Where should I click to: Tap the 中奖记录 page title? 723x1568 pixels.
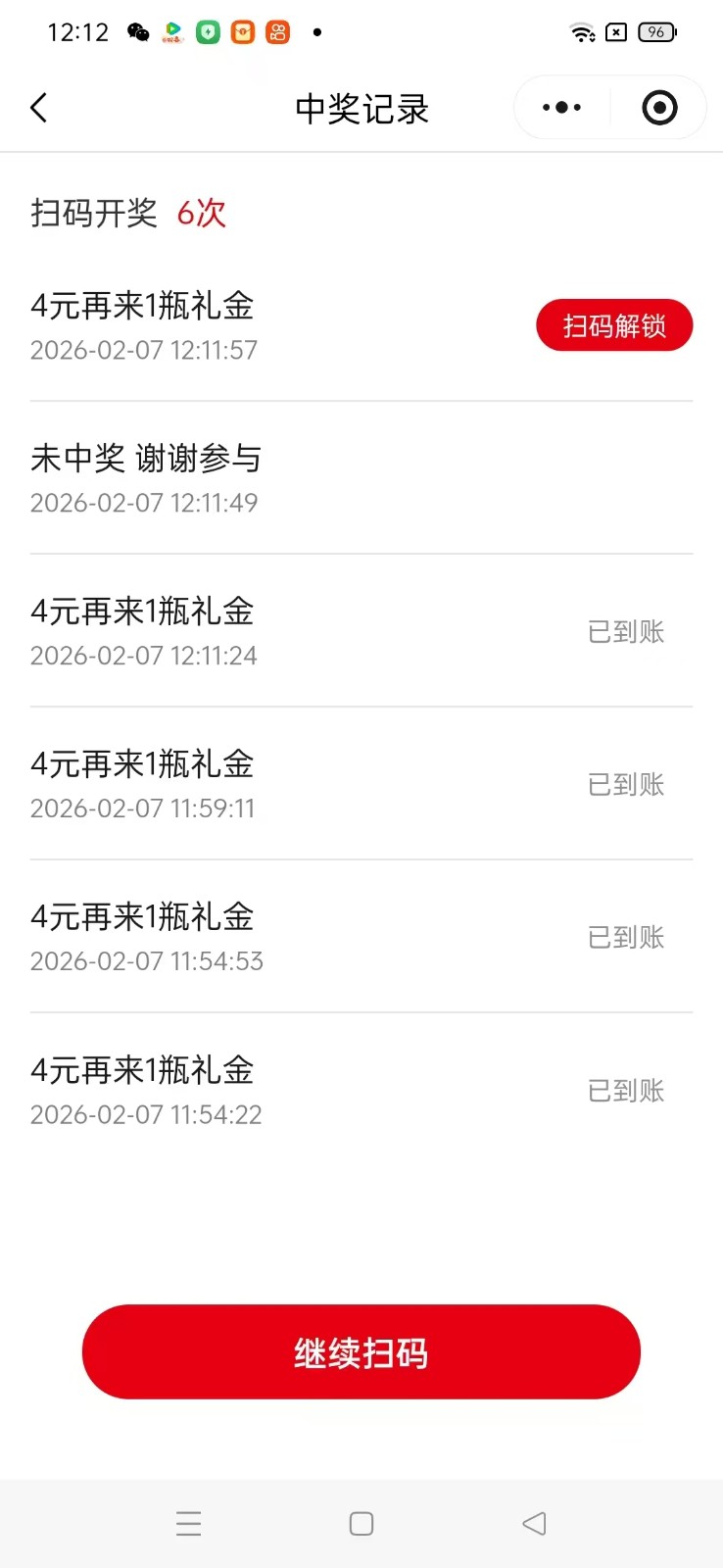pyautogui.click(x=361, y=109)
